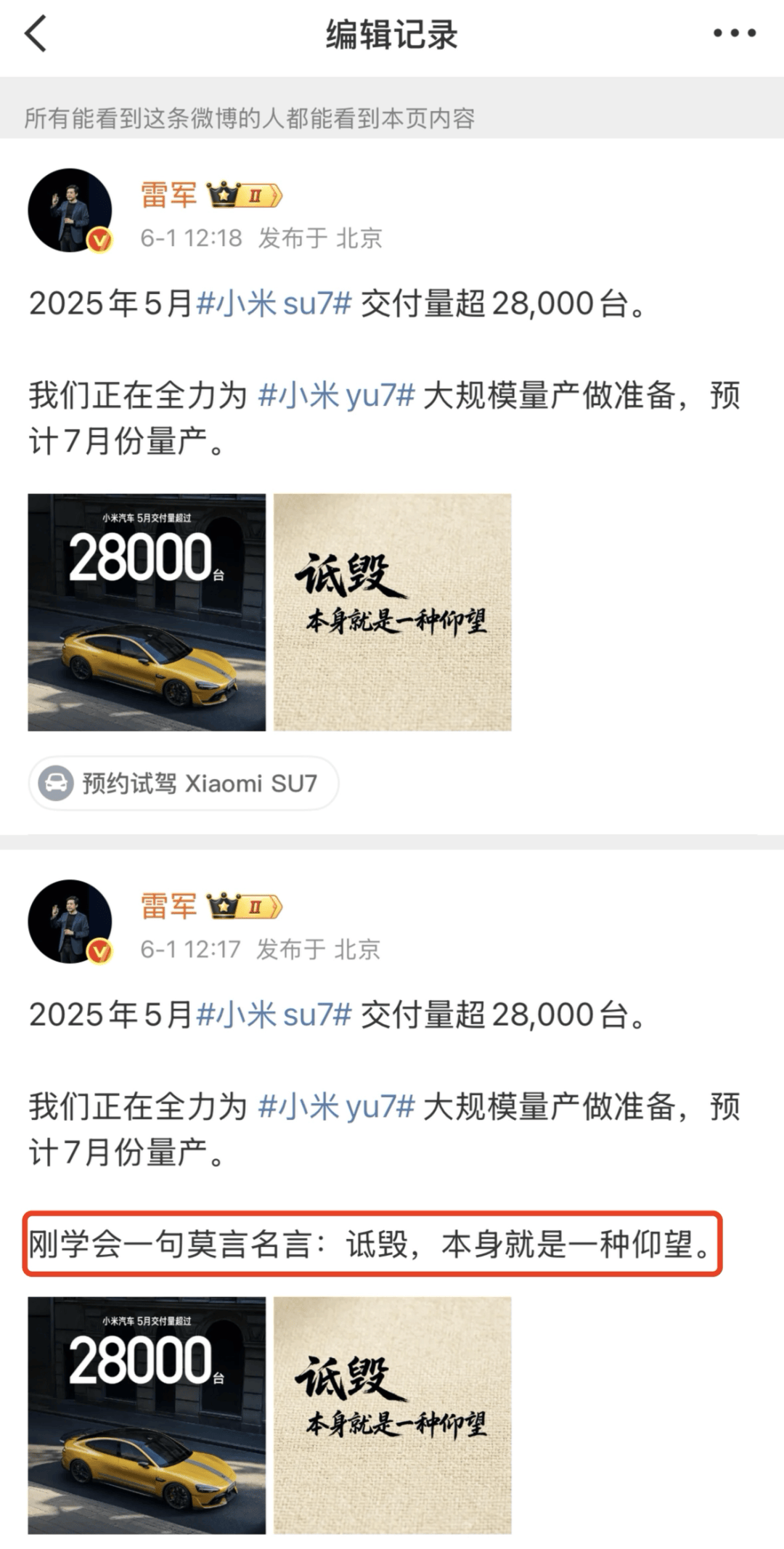Go back from the edit history page
784x1549 pixels.
pos(36,33)
